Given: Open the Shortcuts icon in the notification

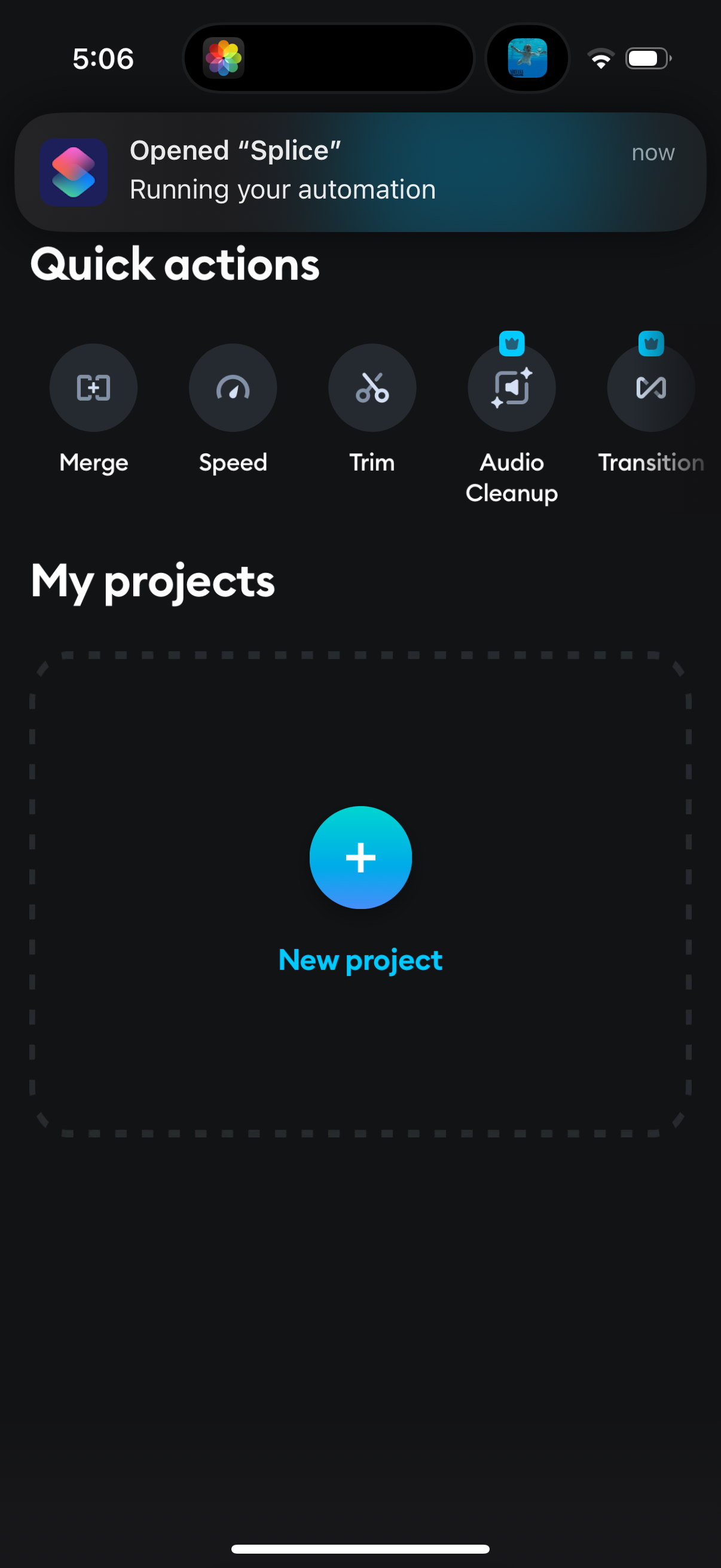Looking at the screenshot, I should (74, 172).
